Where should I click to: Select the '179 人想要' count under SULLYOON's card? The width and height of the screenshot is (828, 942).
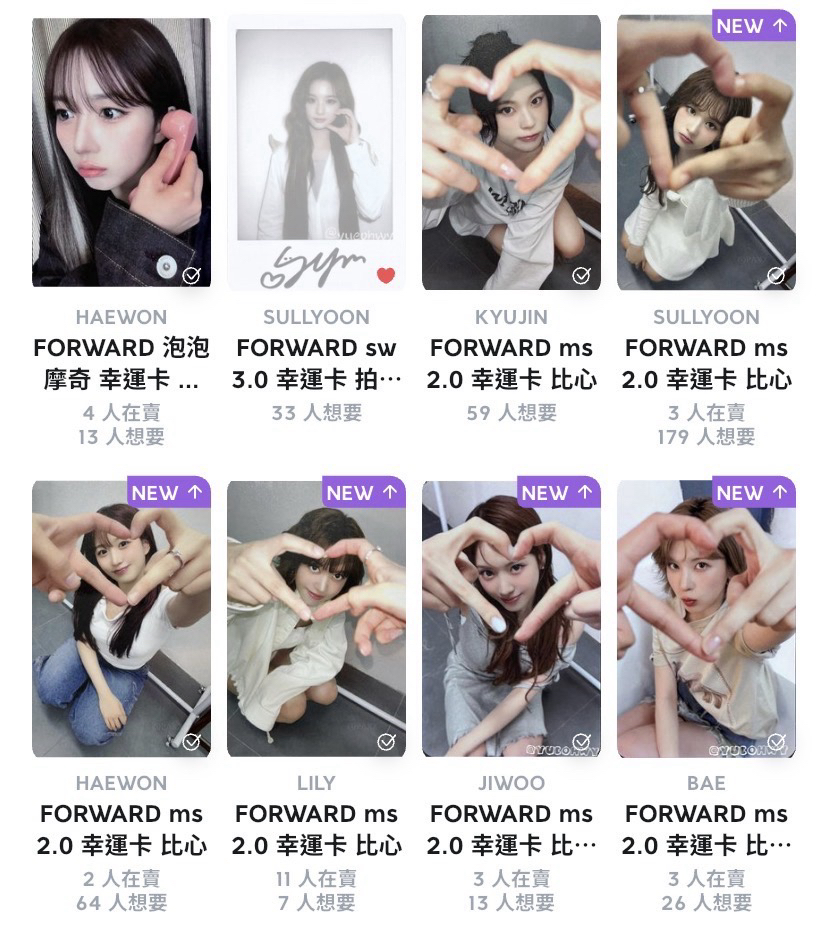click(706, 434)
